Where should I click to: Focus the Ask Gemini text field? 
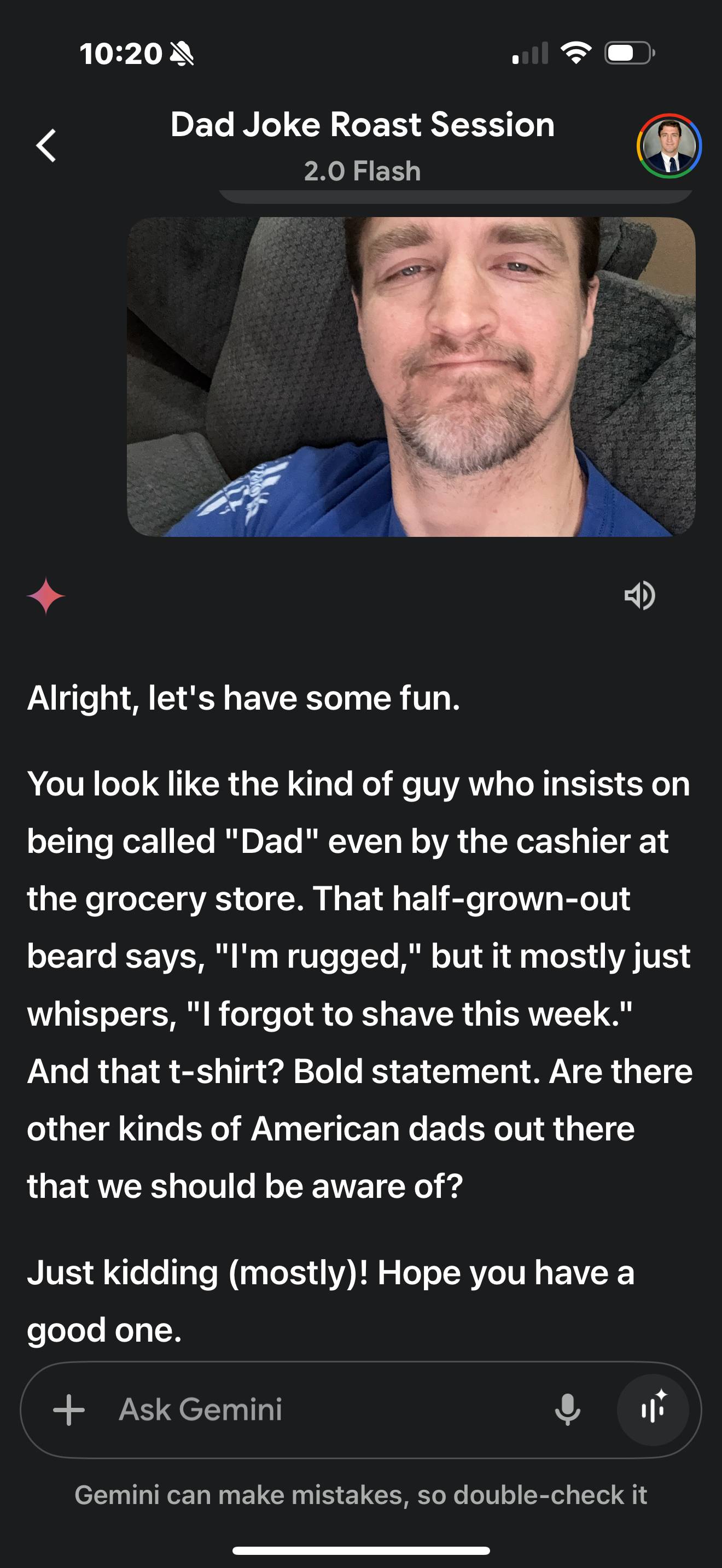(x=317, y=1410)
